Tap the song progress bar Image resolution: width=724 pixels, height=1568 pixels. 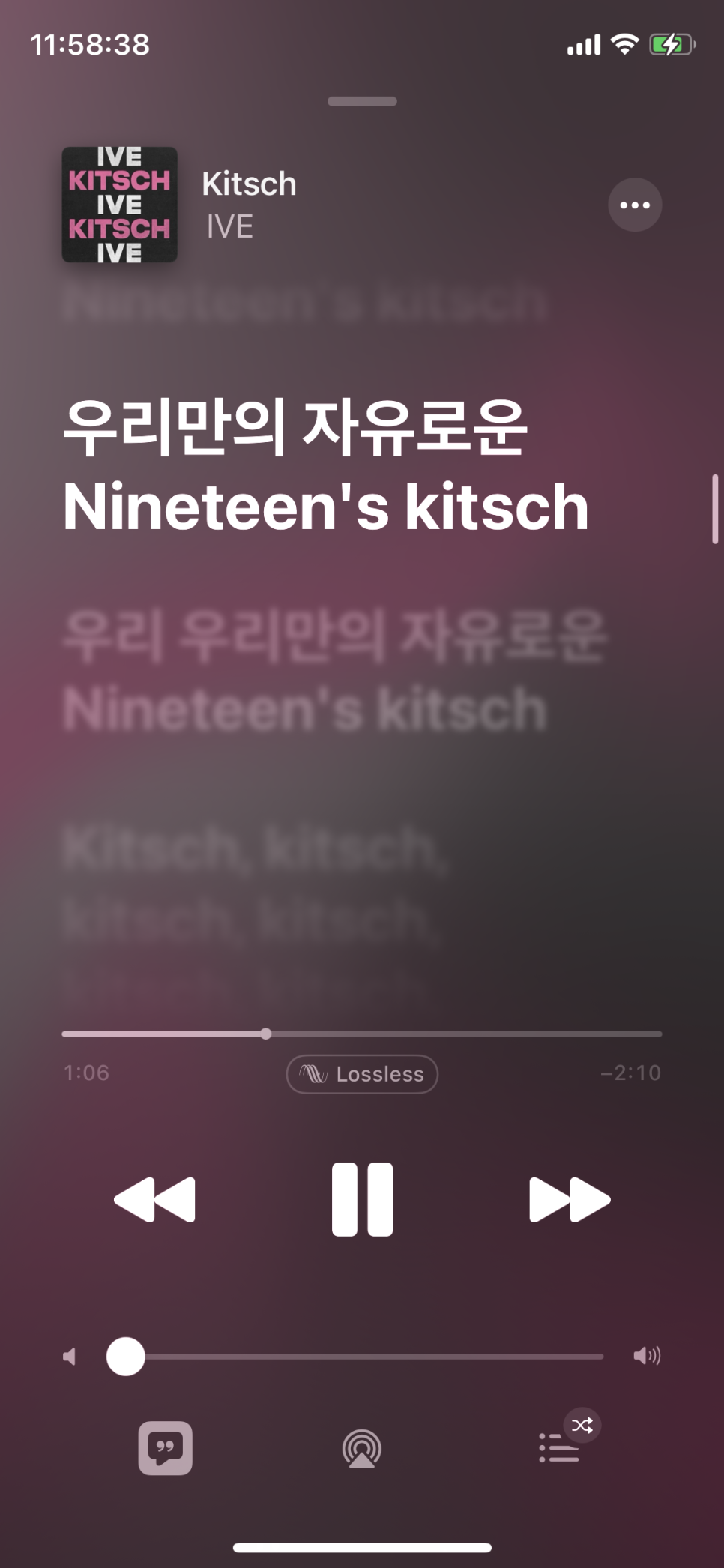(362, 1034)
